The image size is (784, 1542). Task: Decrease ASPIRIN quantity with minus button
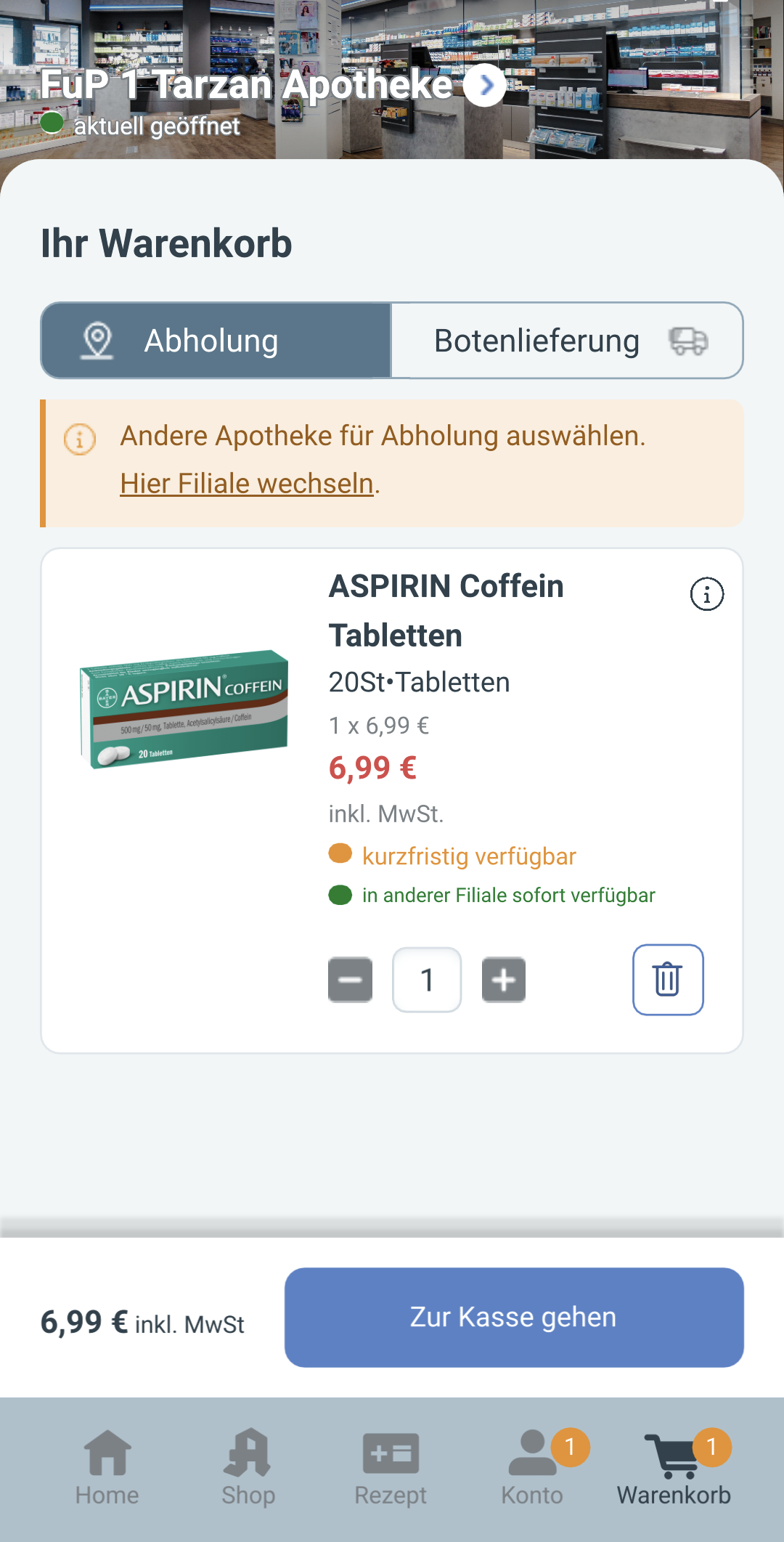(x=350, y=980)
